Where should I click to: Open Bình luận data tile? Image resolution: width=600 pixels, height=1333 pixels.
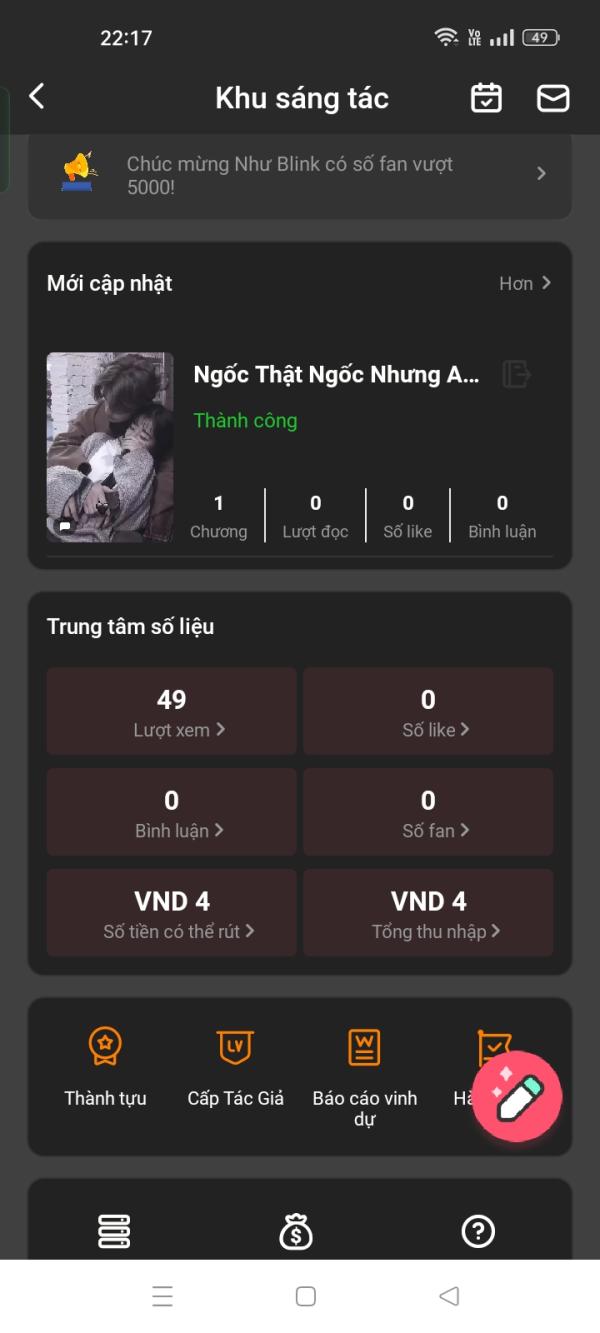[x=172, y=813]
